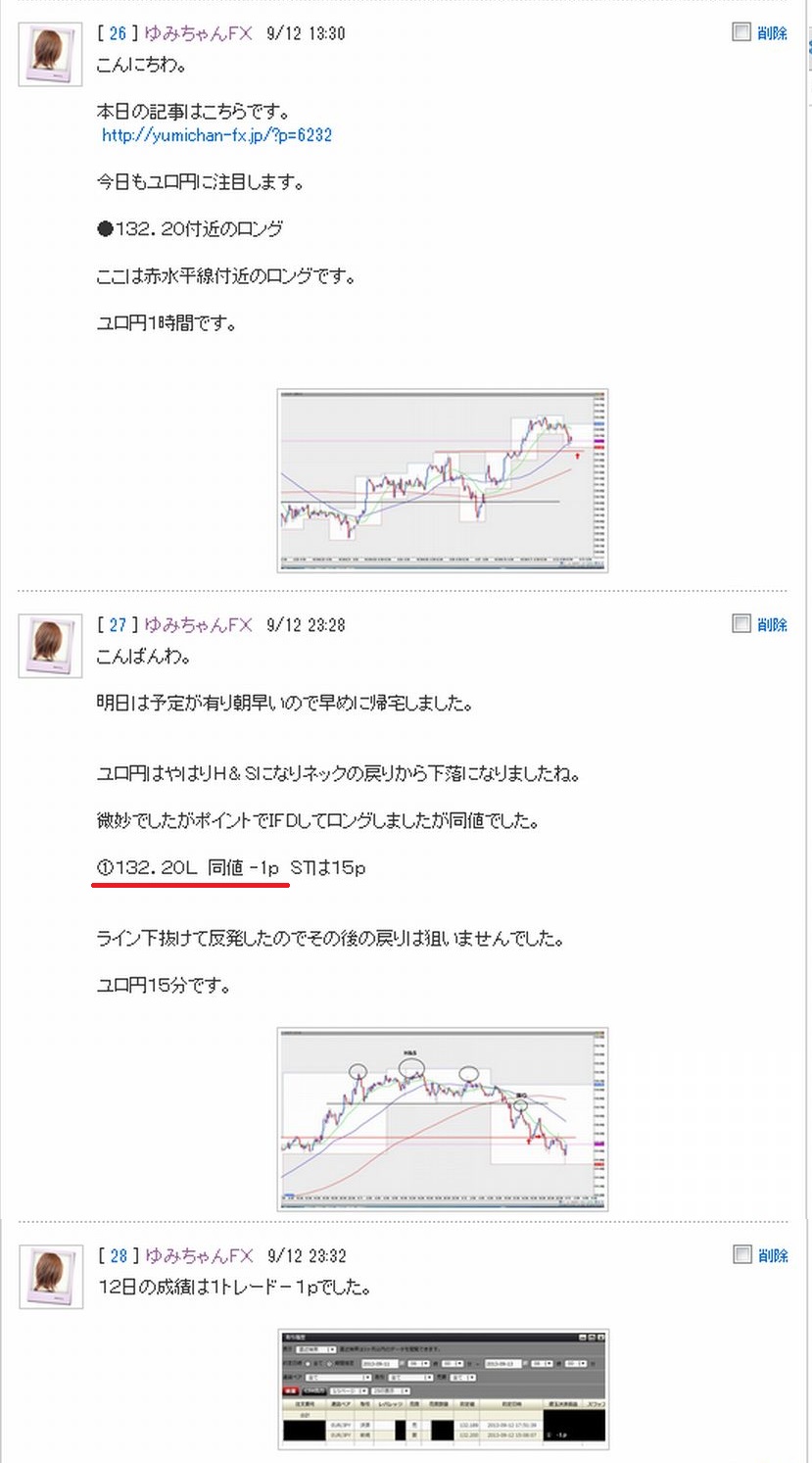Tick the delete checkbox on comment 28
Viewport: 812px width, 1463px height.
coord(742,1254)
